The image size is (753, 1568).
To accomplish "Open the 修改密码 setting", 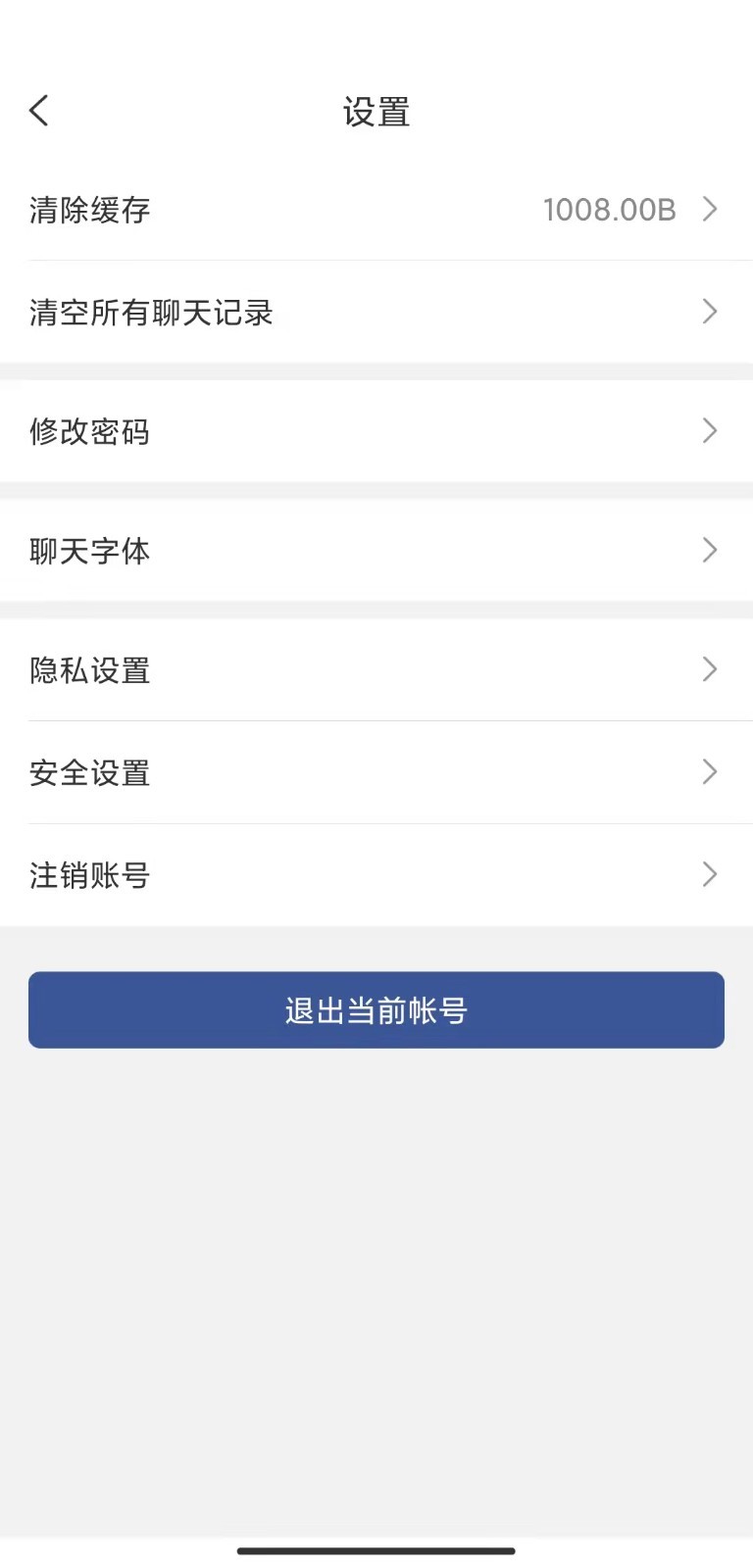I will tap(376, 431).
